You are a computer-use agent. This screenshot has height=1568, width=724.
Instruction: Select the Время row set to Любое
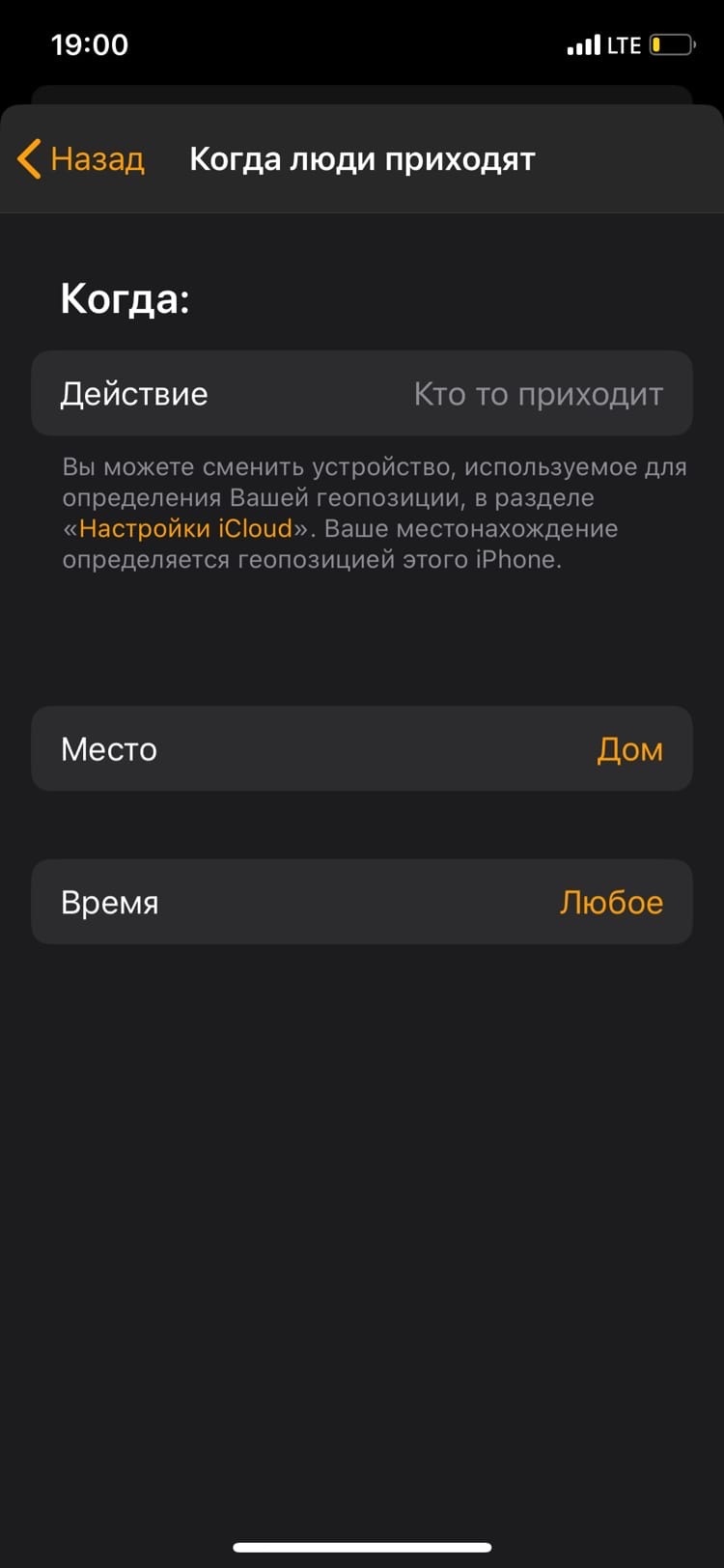[362, 902]
